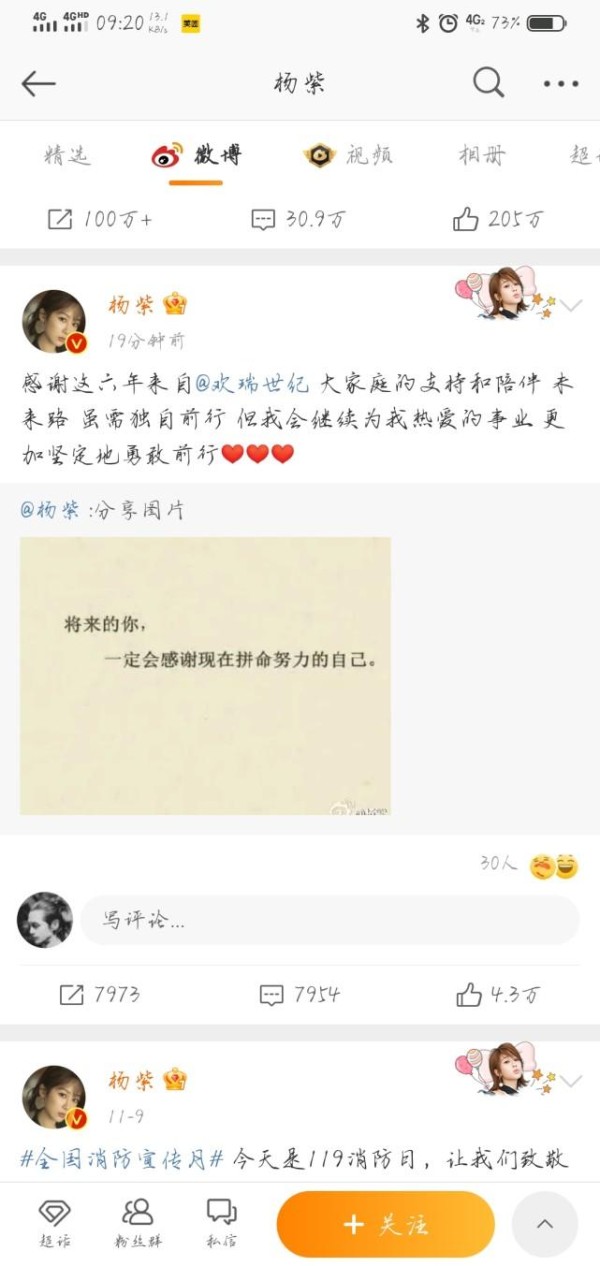The image size is (600, 1266).
Task: Like the post with 4.3万 likes
Action: 498,994
